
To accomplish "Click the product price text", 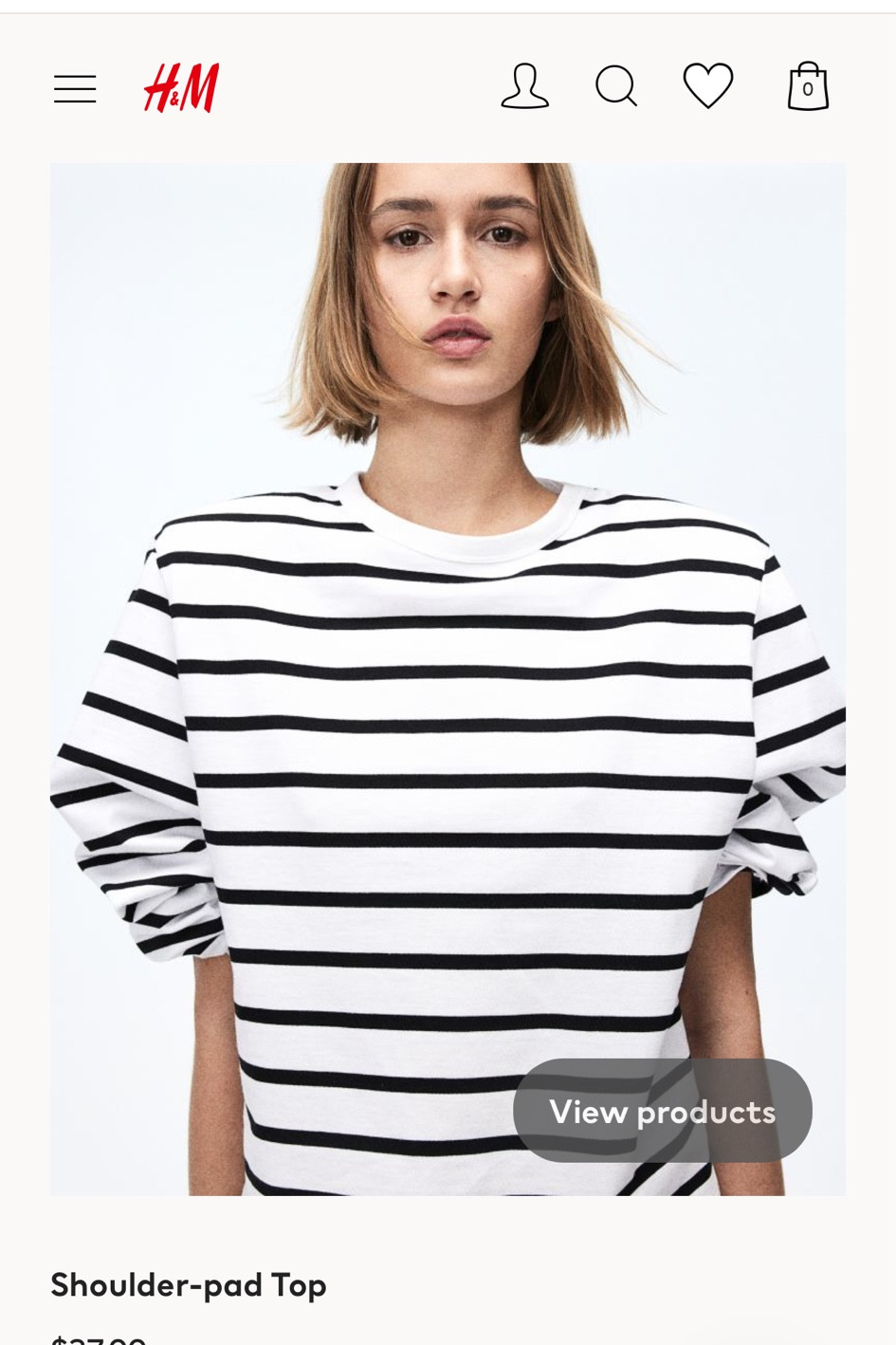I will coord(99,1337).
